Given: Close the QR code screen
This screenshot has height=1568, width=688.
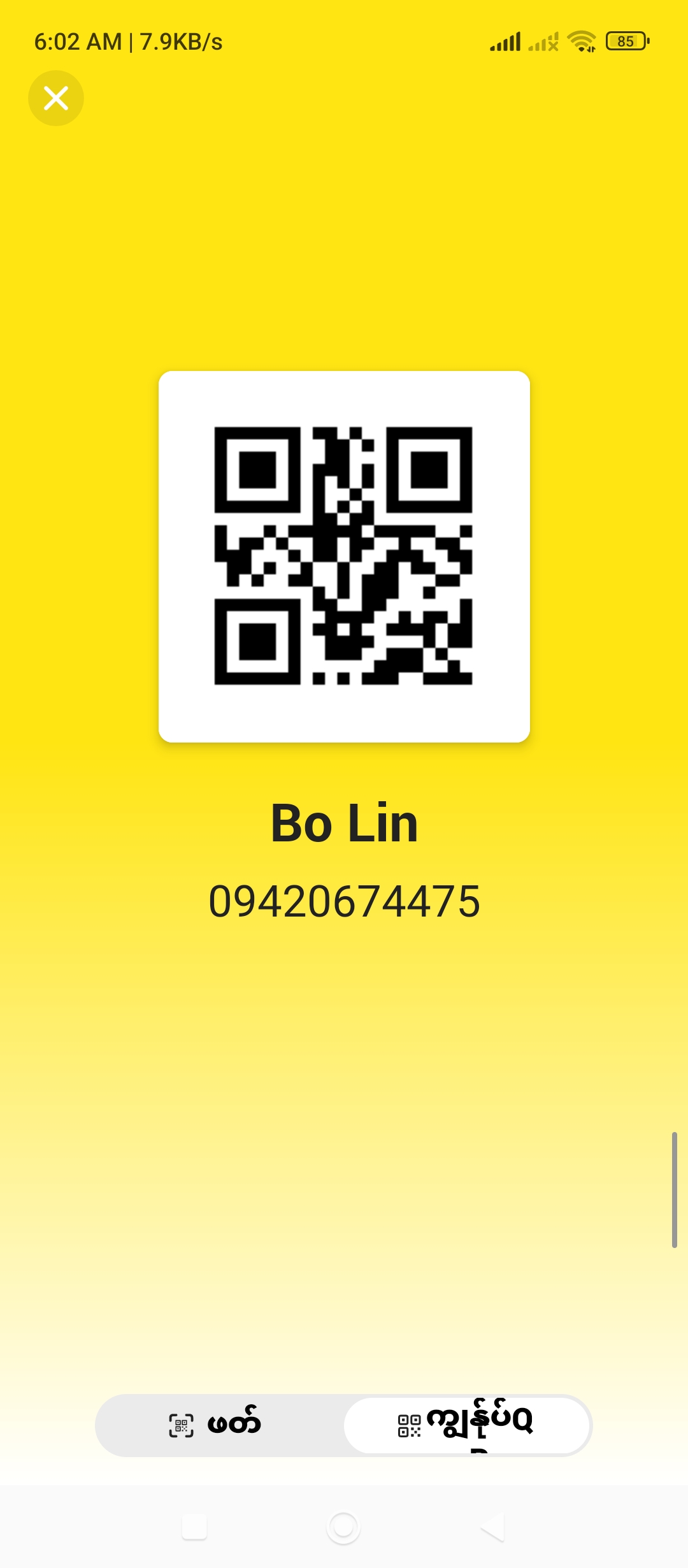Looking at the screenshot, I should coord(56,98).
